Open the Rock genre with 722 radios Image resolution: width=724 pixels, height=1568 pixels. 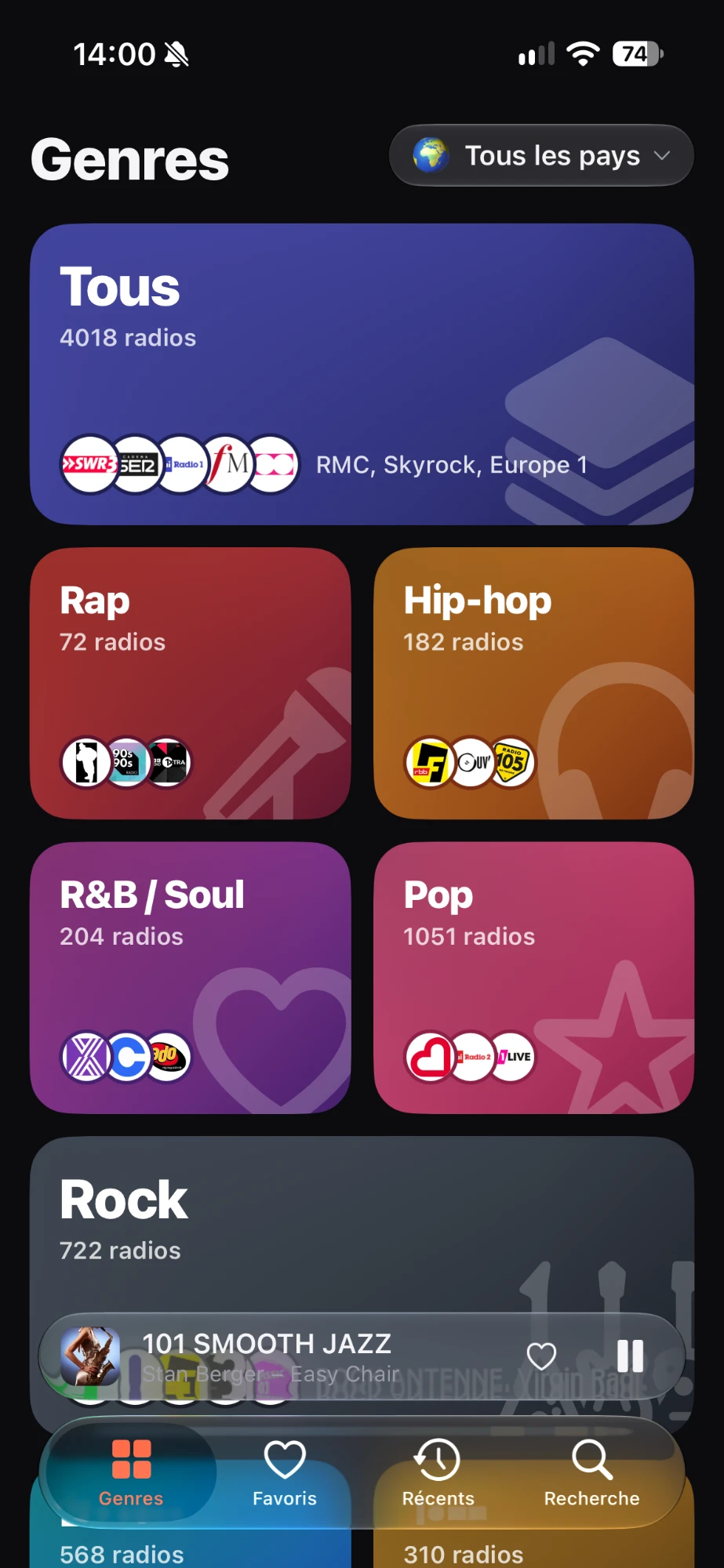[362, 1223]
